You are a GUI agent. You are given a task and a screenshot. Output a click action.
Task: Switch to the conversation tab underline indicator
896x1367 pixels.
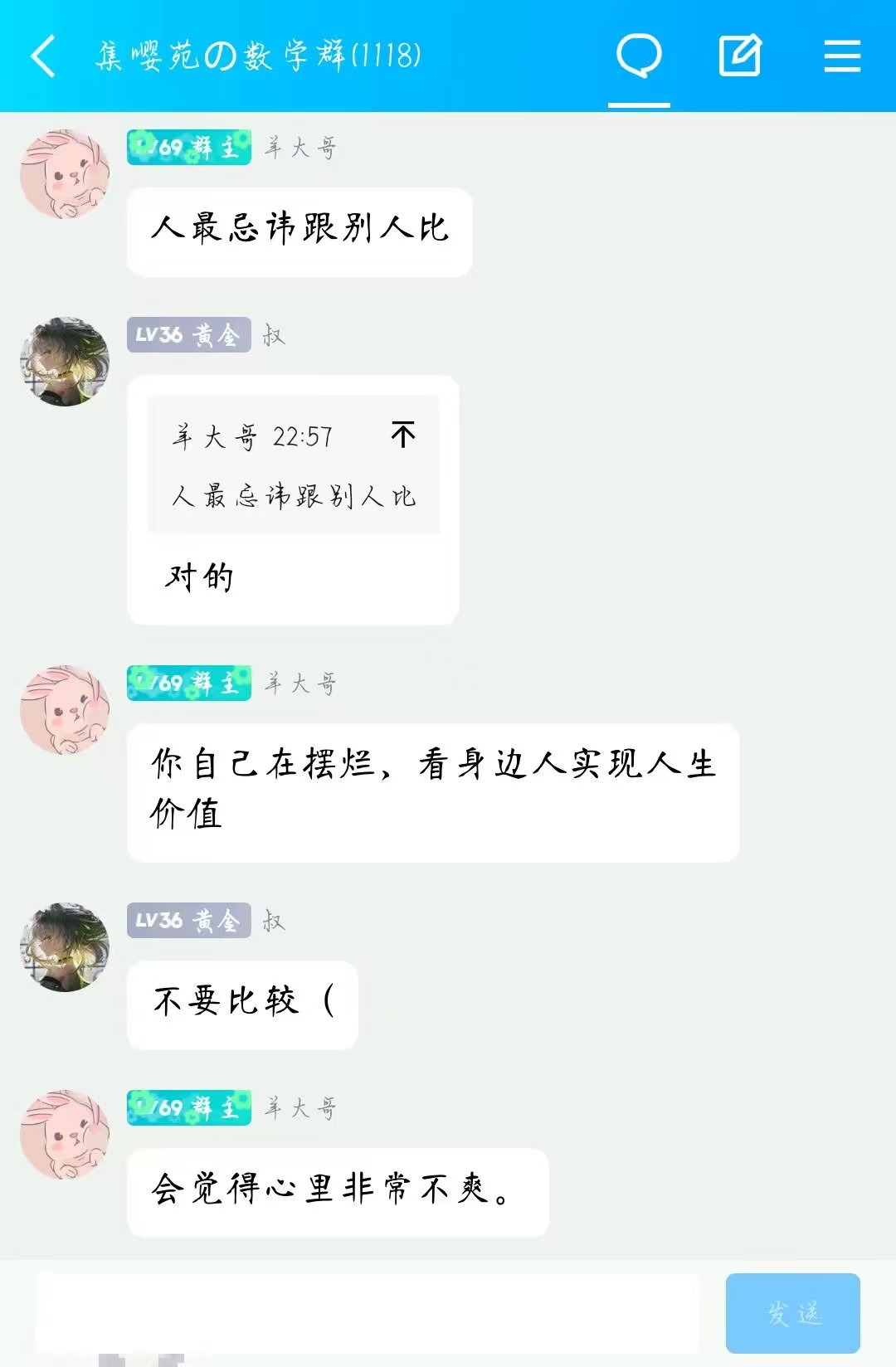pos(639,101)
